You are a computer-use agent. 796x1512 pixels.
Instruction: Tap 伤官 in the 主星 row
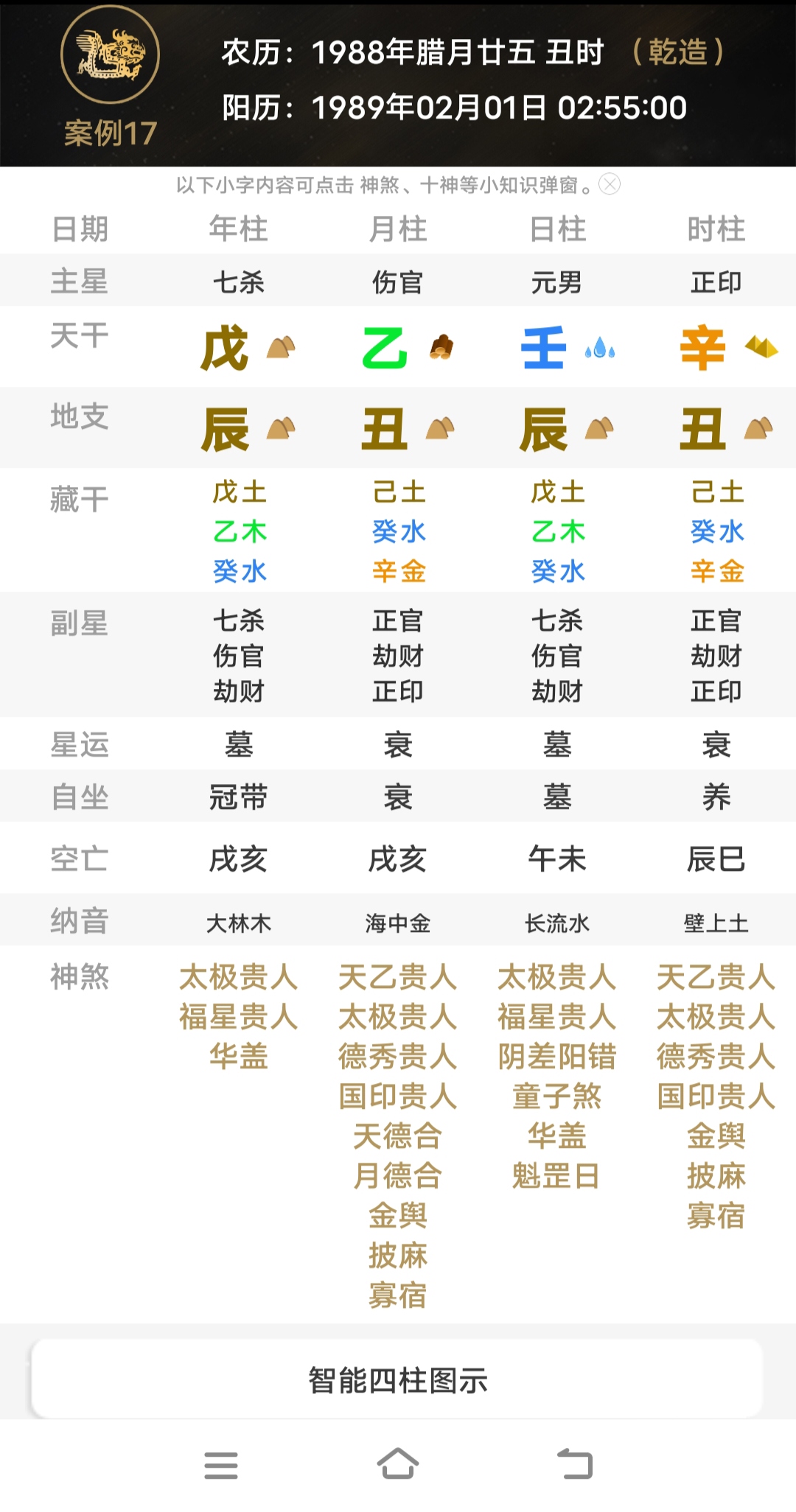pyautogui.click(x=397, y=282)
